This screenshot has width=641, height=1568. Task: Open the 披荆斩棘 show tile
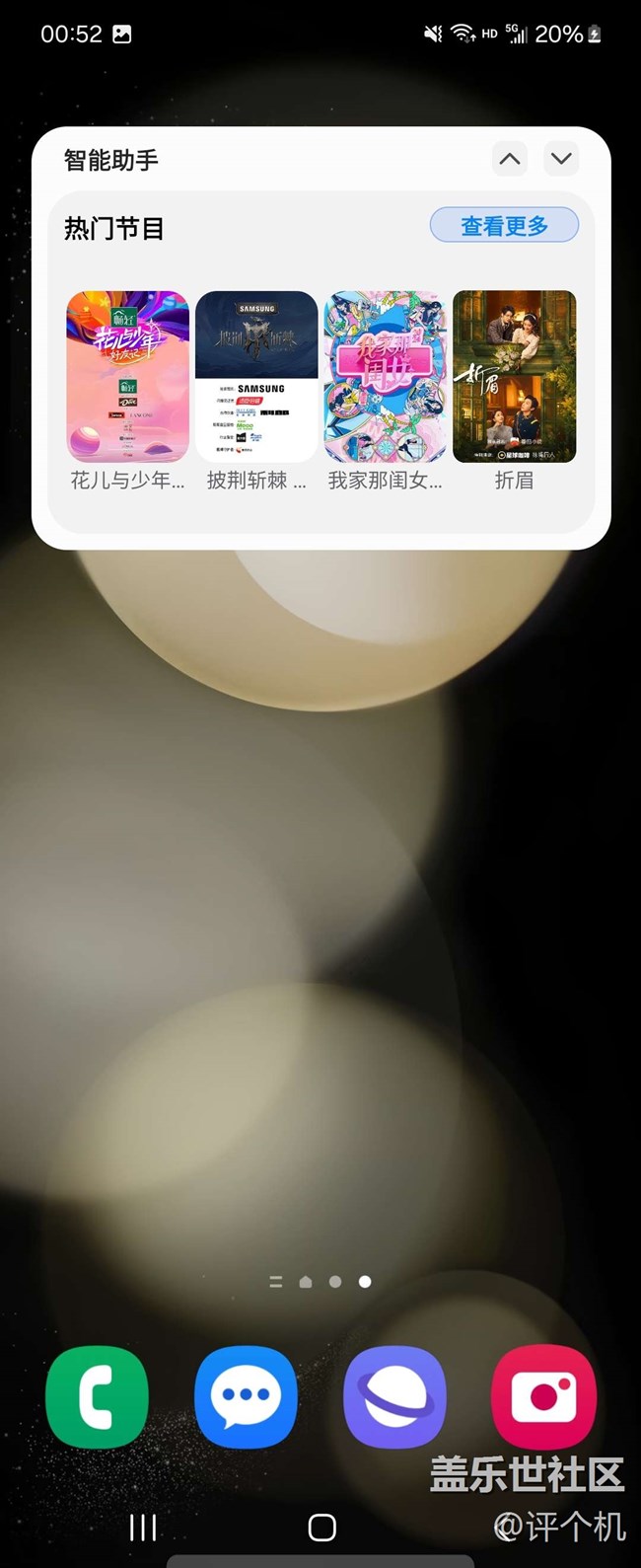[256, 377]
